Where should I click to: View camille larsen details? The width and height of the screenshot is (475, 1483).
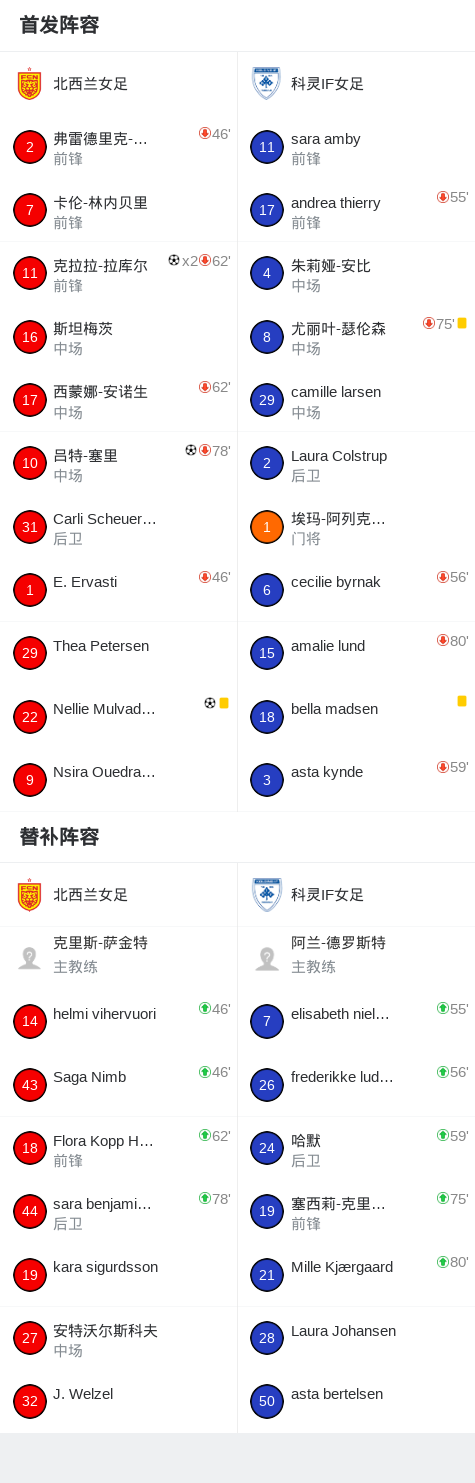(x=356, y=400)
